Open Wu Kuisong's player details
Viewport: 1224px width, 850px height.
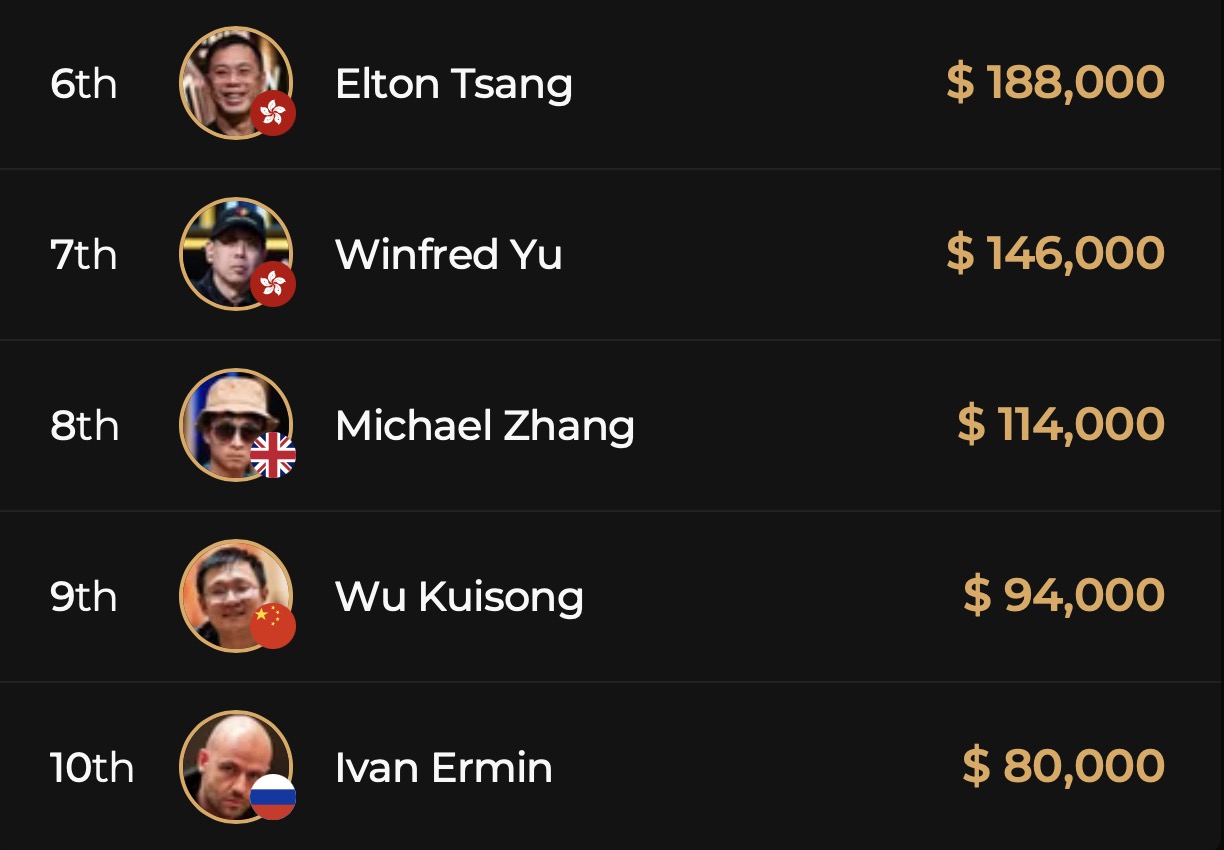pos(459,597)
